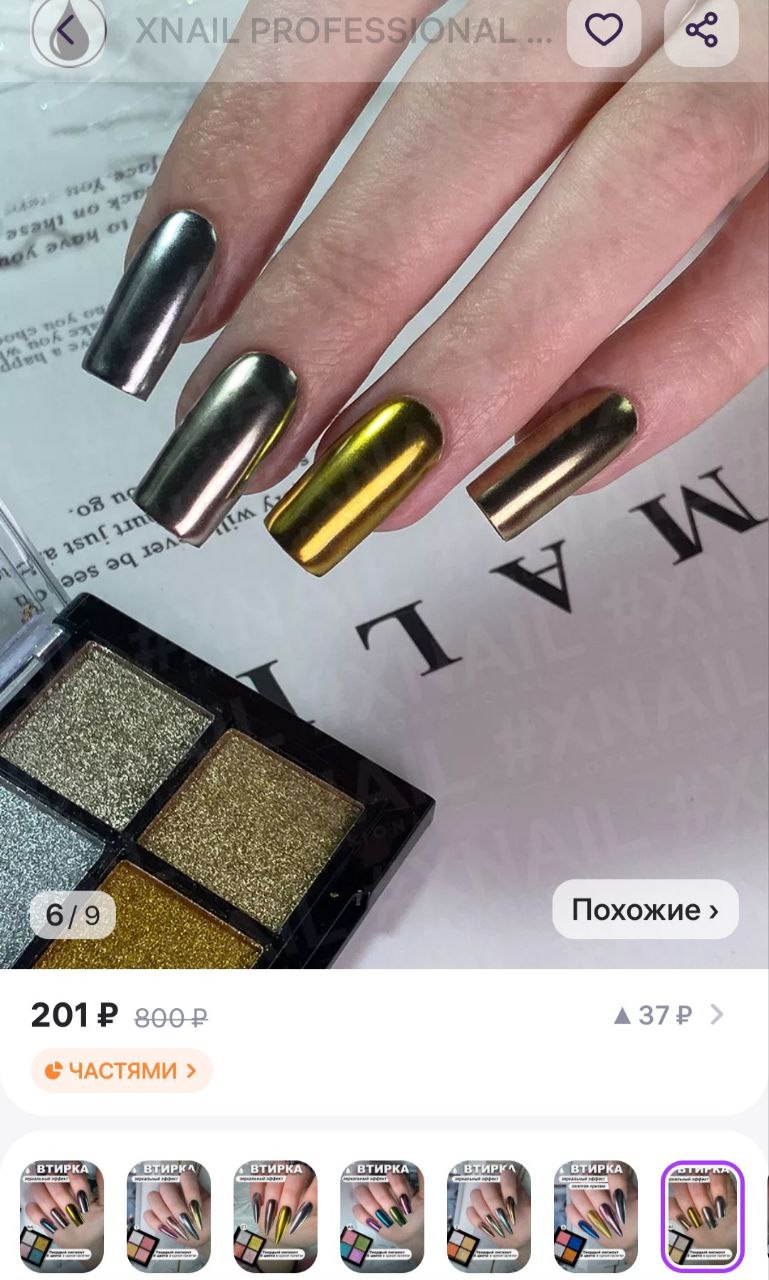Go back using the top-left arrow

[68, 31]
